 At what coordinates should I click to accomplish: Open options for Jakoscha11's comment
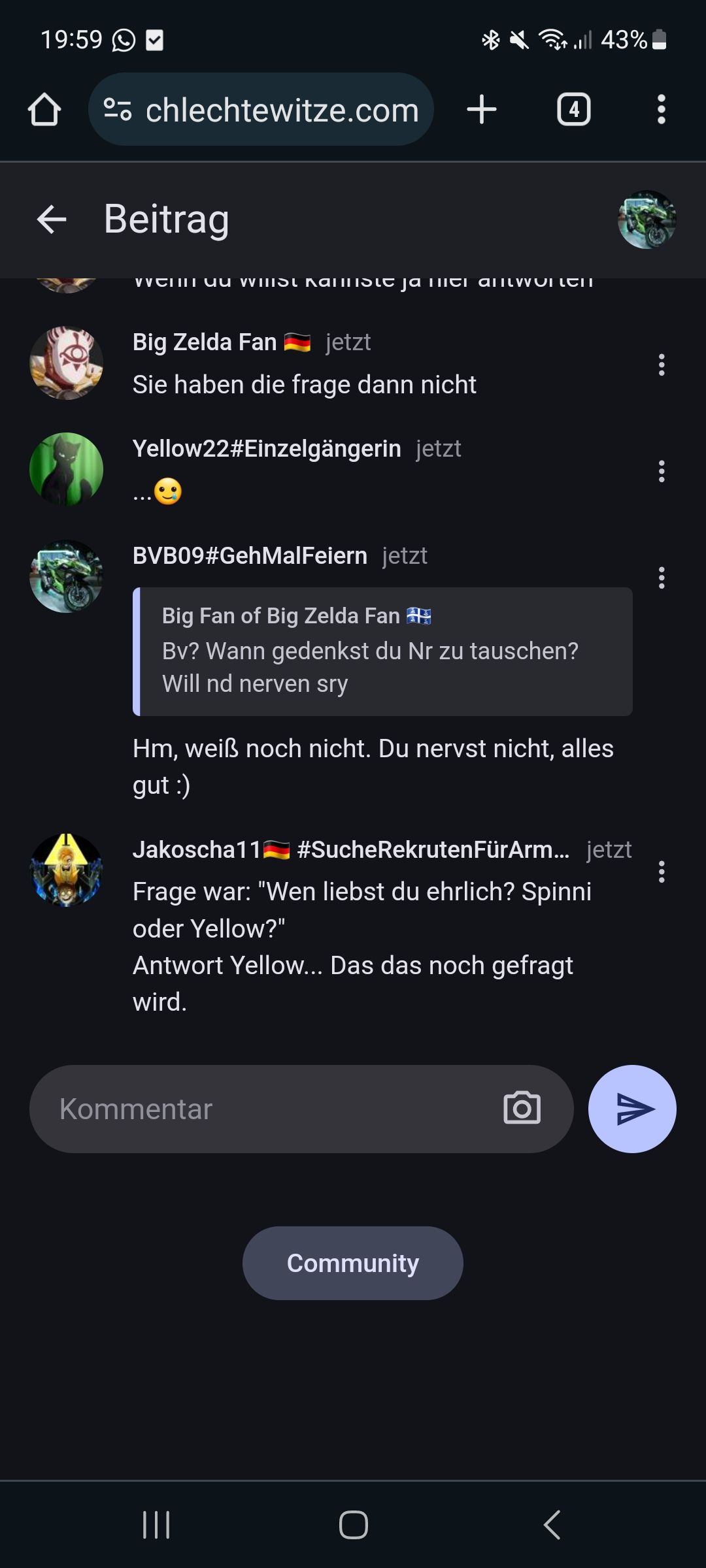(662, 872)
